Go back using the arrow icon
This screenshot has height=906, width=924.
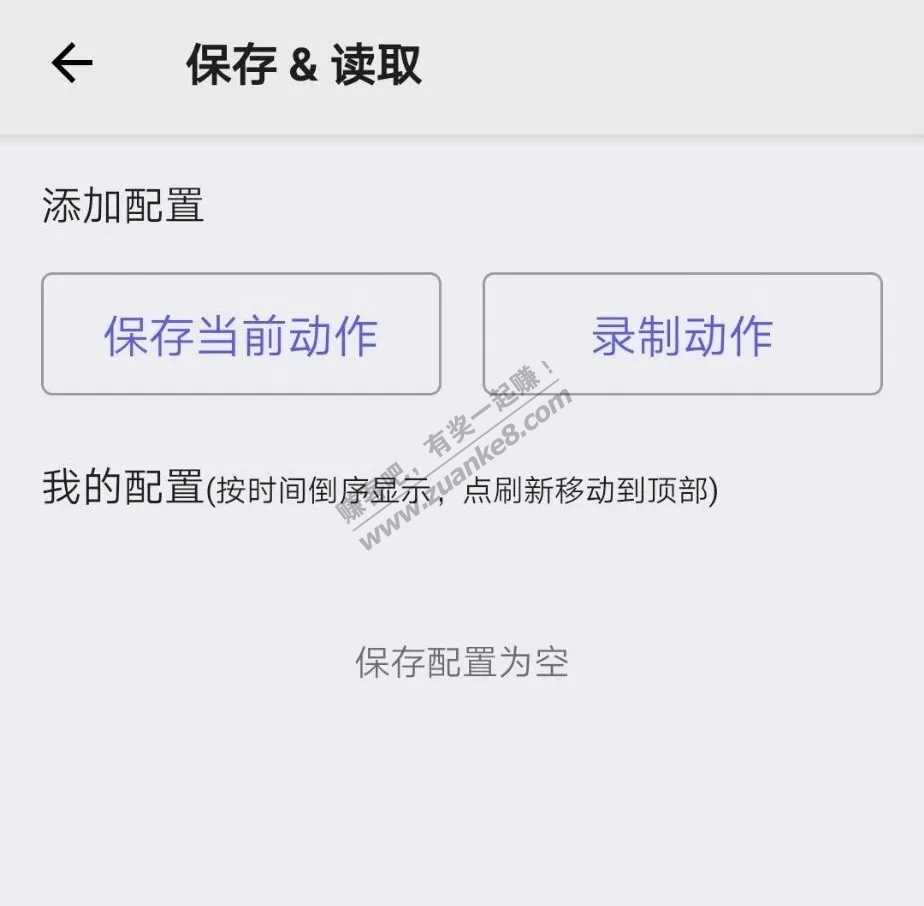(x=72, y=65)
